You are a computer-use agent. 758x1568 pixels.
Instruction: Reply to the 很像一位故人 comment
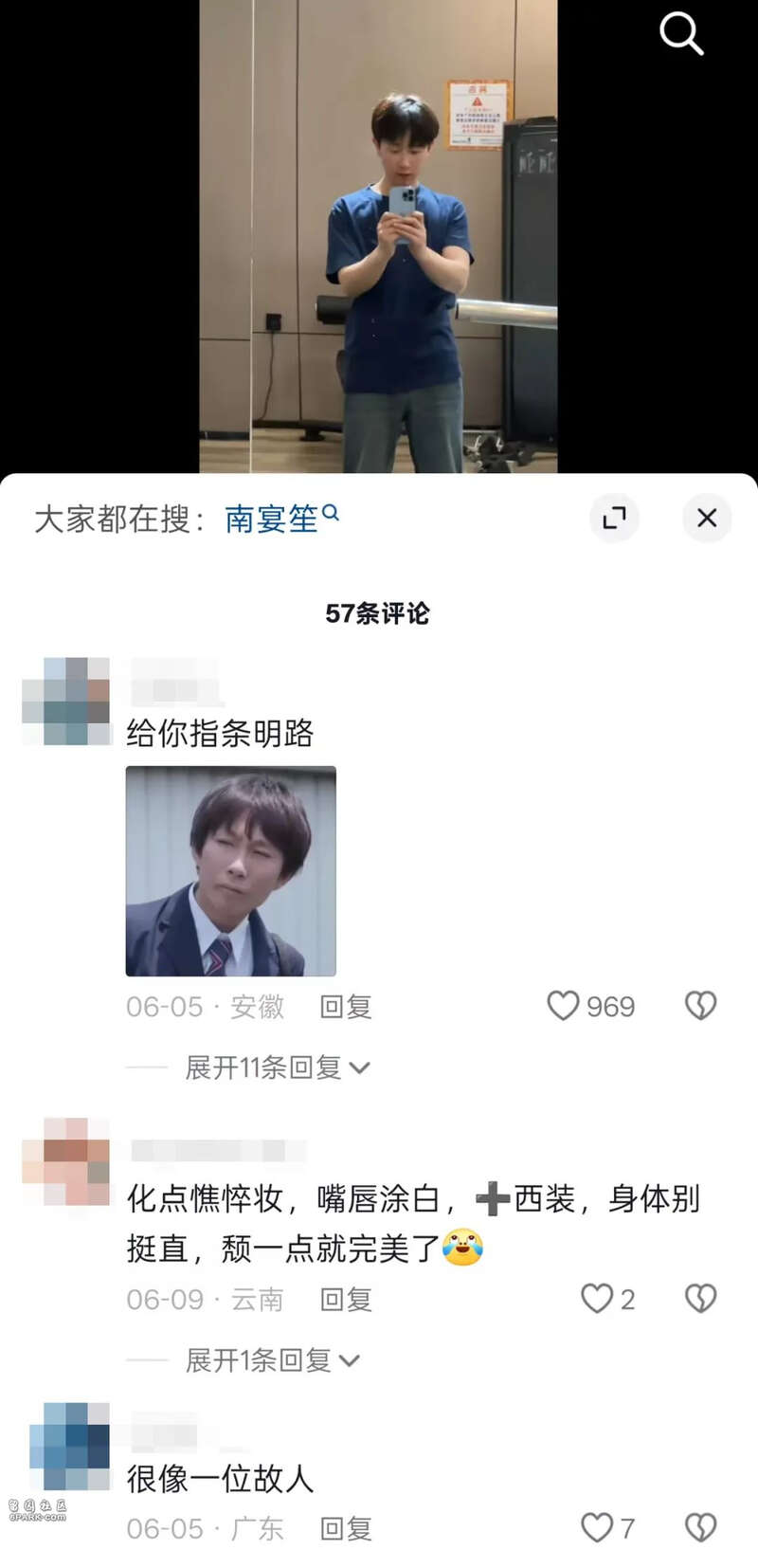[x=345, y=1528]
